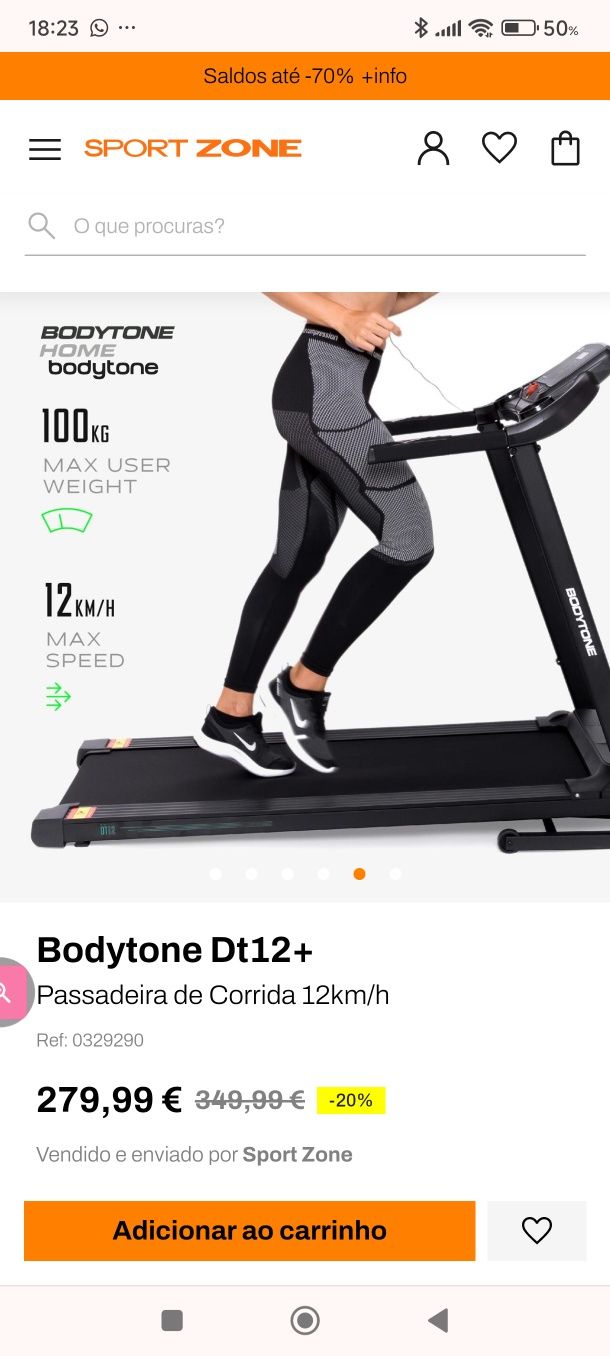Viewport: 610px width, 1356px height.
Task: Tap Adicionar ao carrinho
Action: 249,1230
